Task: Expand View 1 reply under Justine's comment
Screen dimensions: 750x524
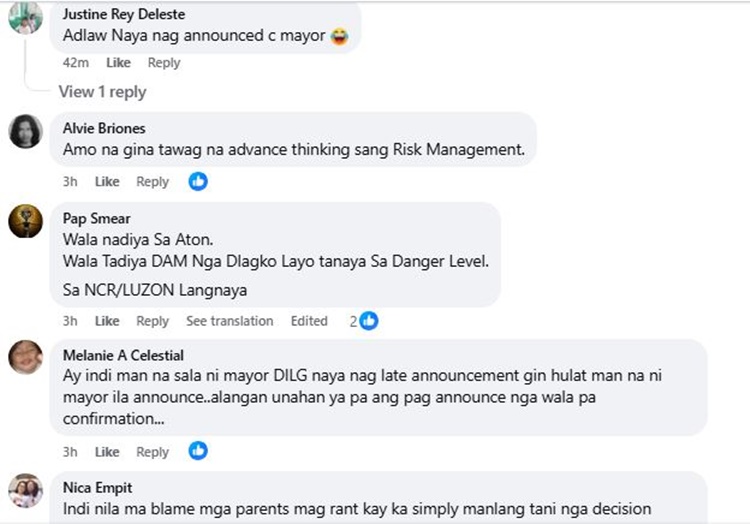Action: pyautogui.click(x=102, y=92)
